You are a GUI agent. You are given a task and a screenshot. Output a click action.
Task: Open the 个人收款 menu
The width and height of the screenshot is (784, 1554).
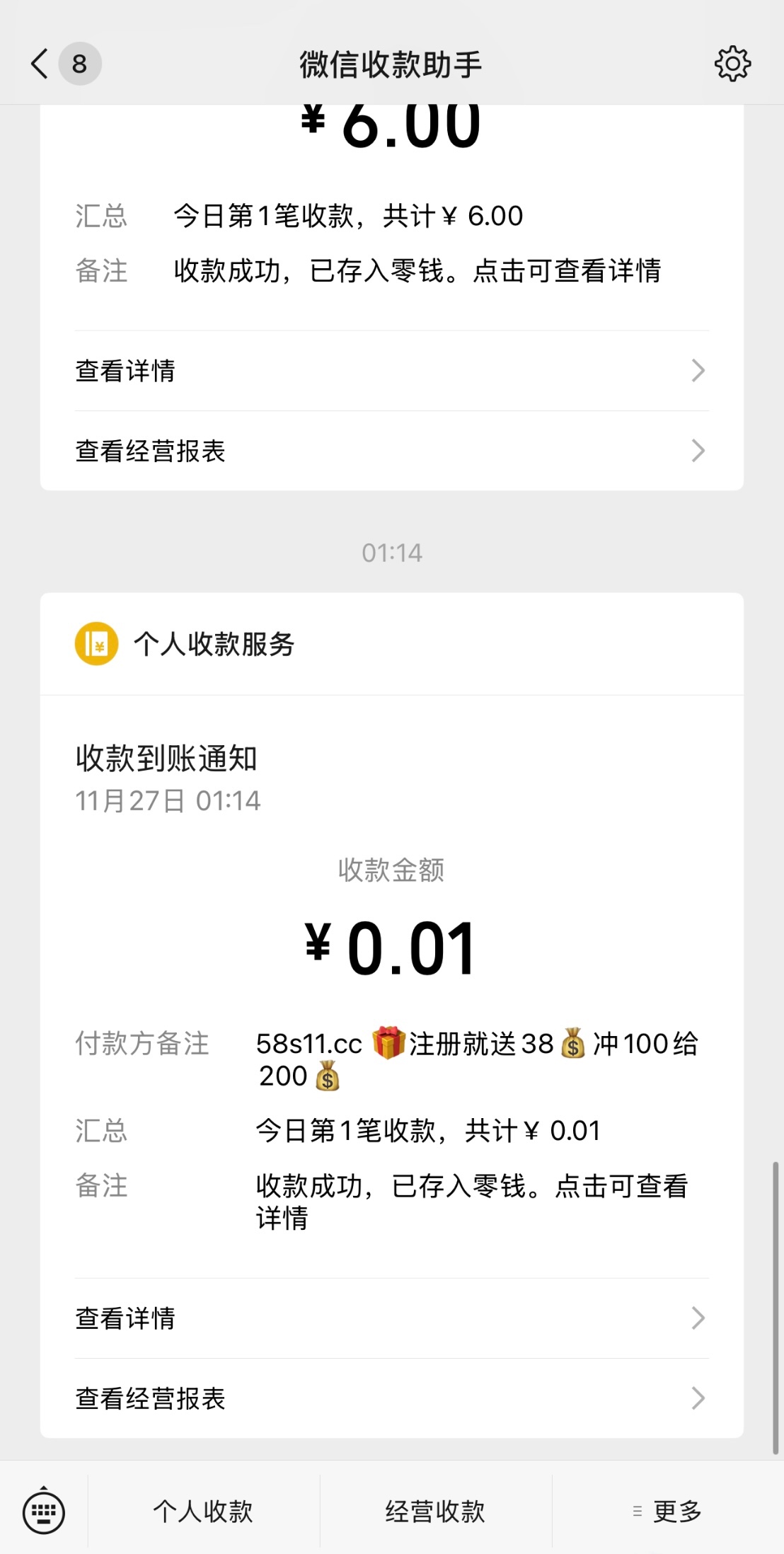(x=204, y=1512)
